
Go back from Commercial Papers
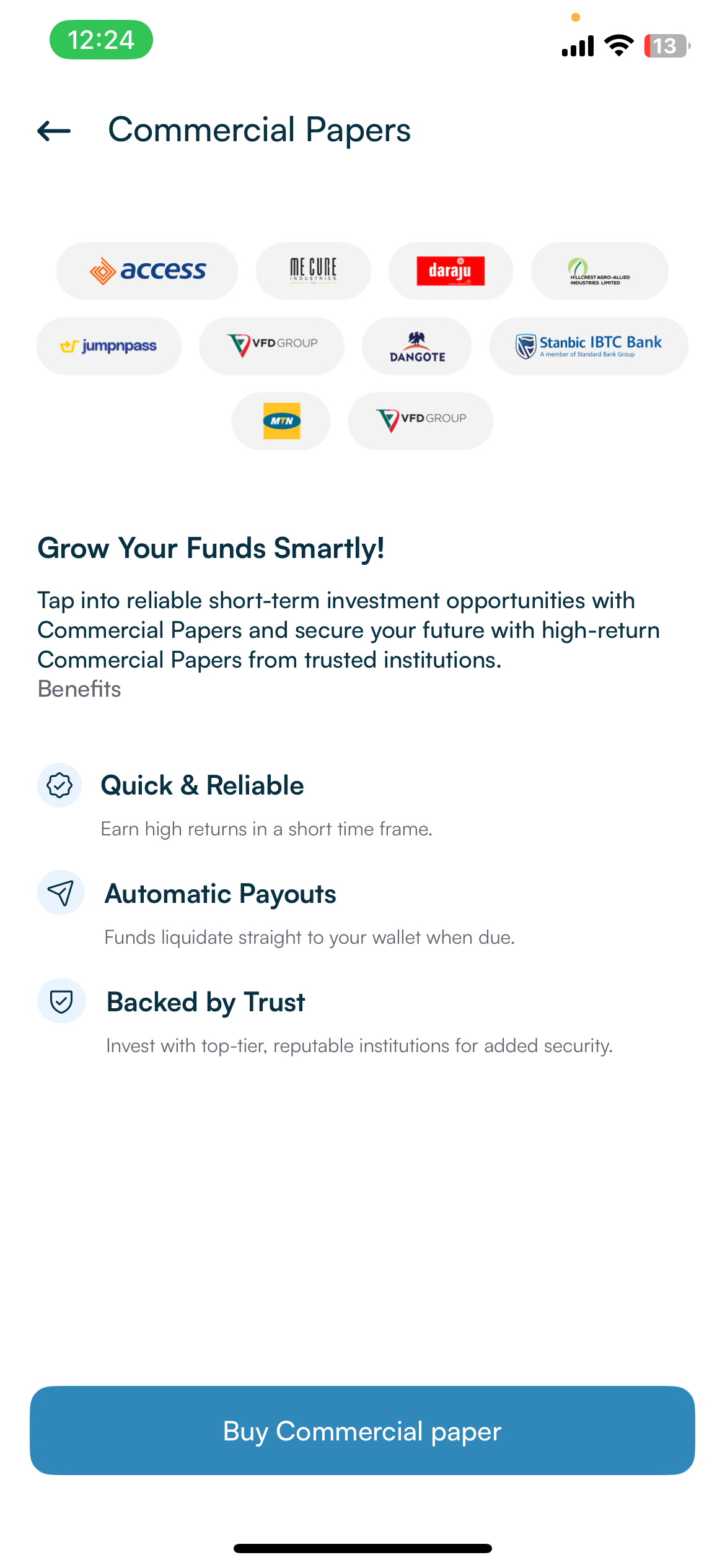[x=55, y=131]
